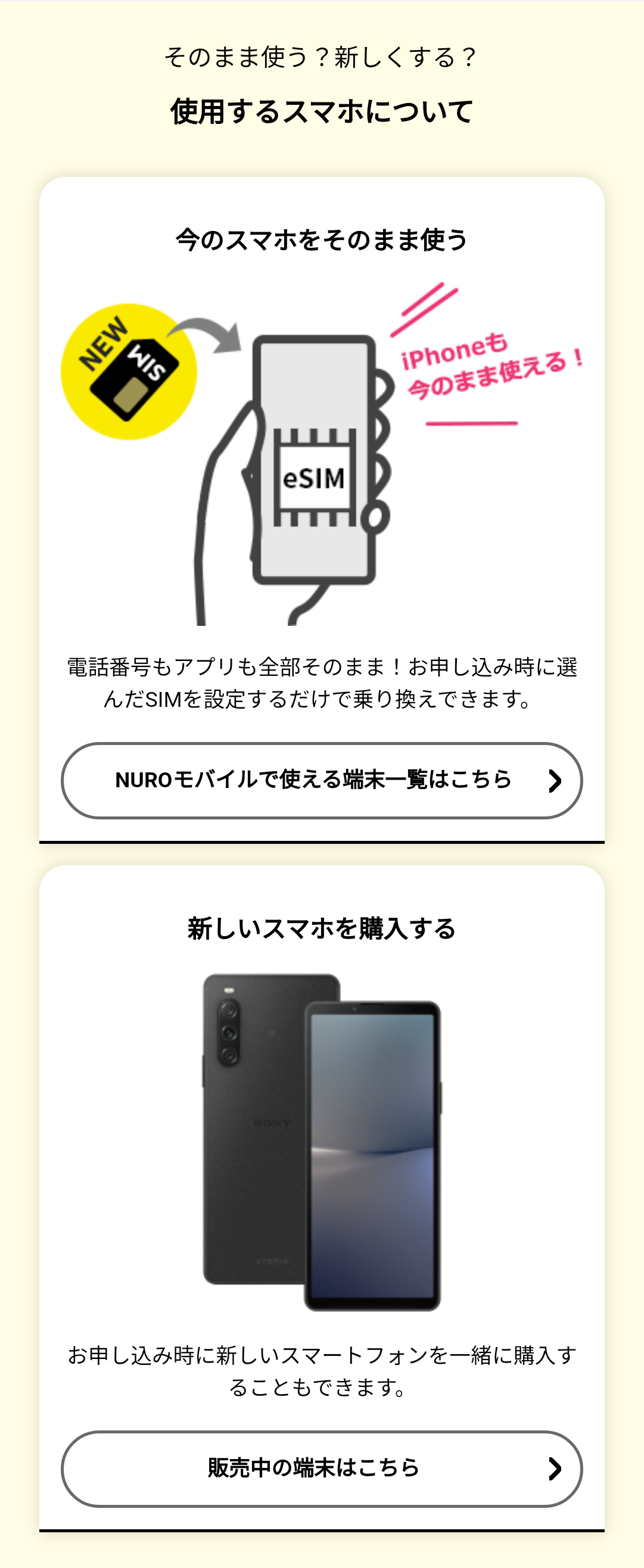Open the NUROモバイルで使える端末一覧はこちら button
The image size is (644, 1568).
[x=321, y=780]
